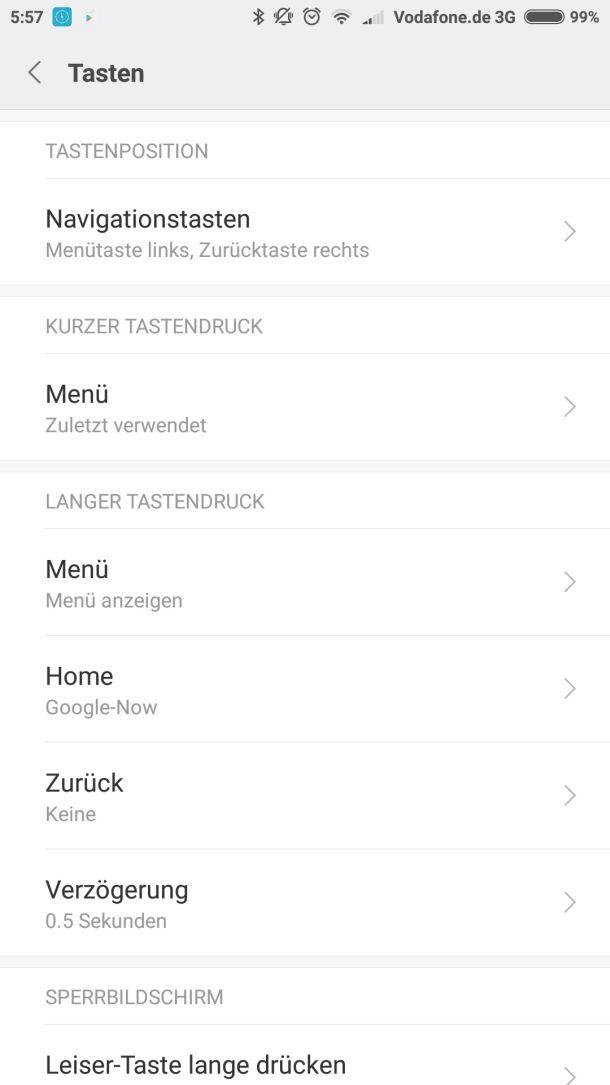Select the Verzögerung setting
This screenshot has width=610, height=1085.
pos(305,903)
